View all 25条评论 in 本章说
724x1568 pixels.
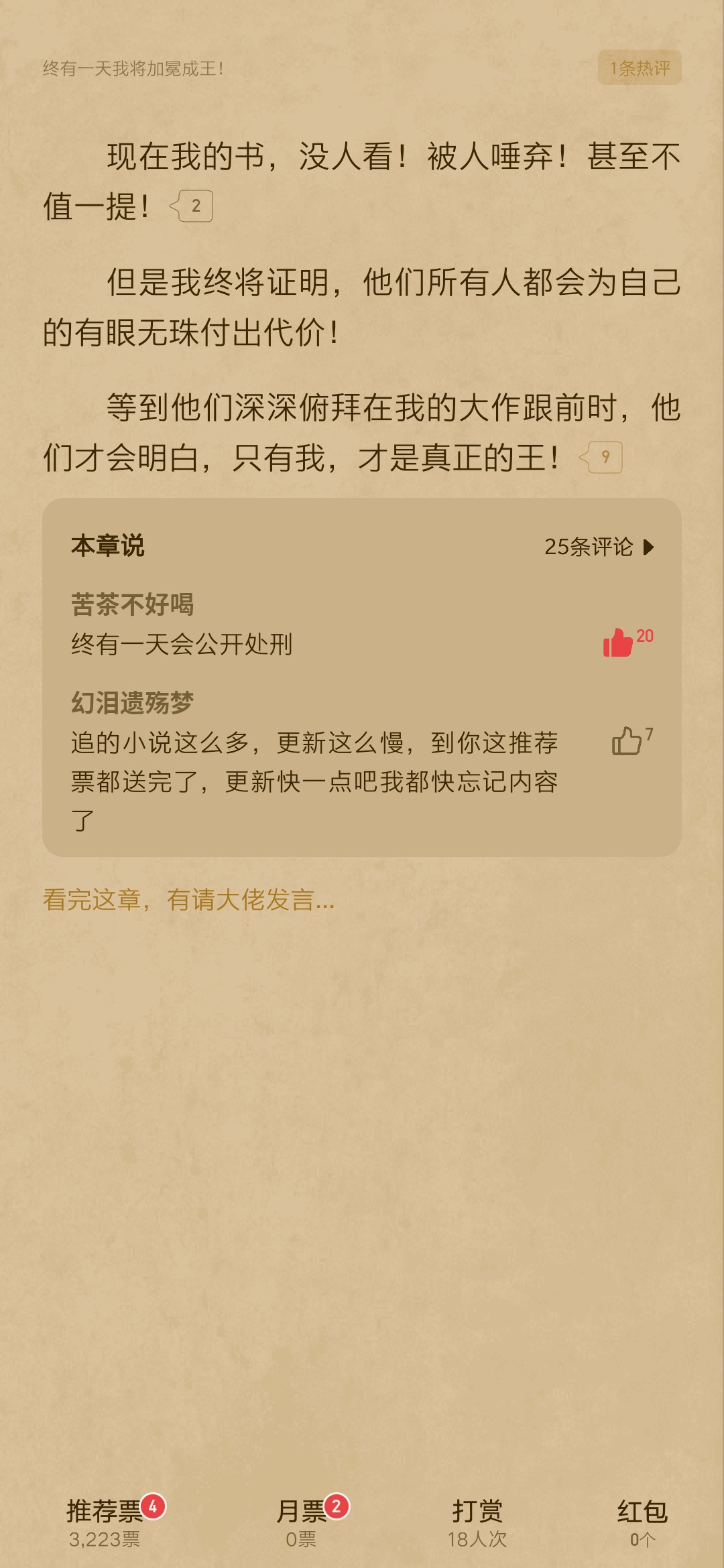click(x=599, y=547)
